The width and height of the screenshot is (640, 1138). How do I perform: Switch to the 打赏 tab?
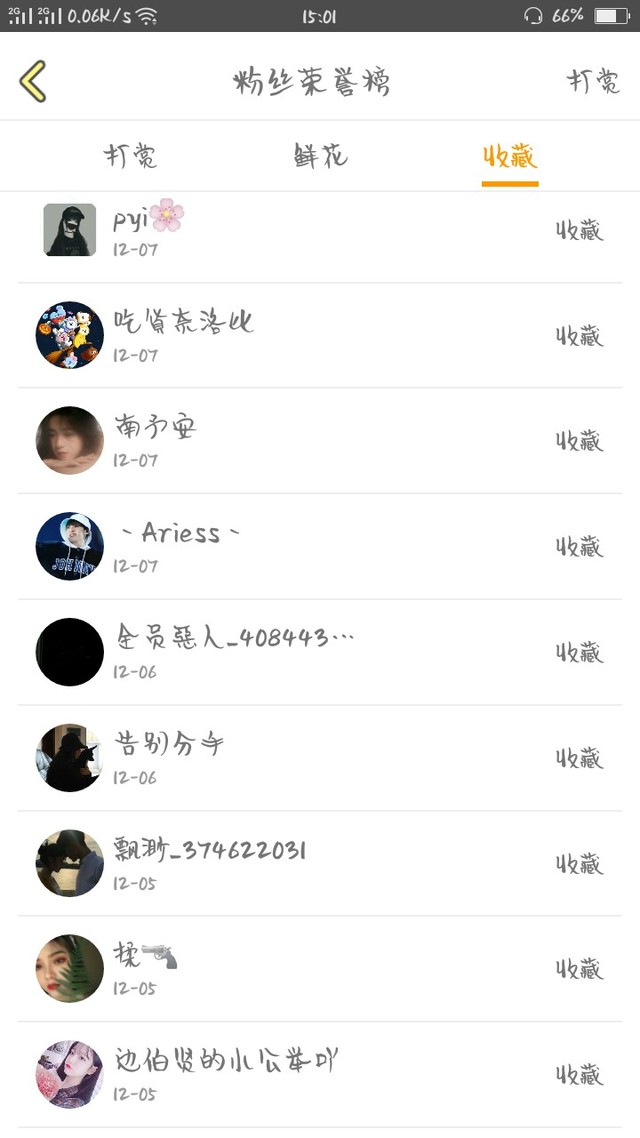pyautogui.click(x=130, y=156)
